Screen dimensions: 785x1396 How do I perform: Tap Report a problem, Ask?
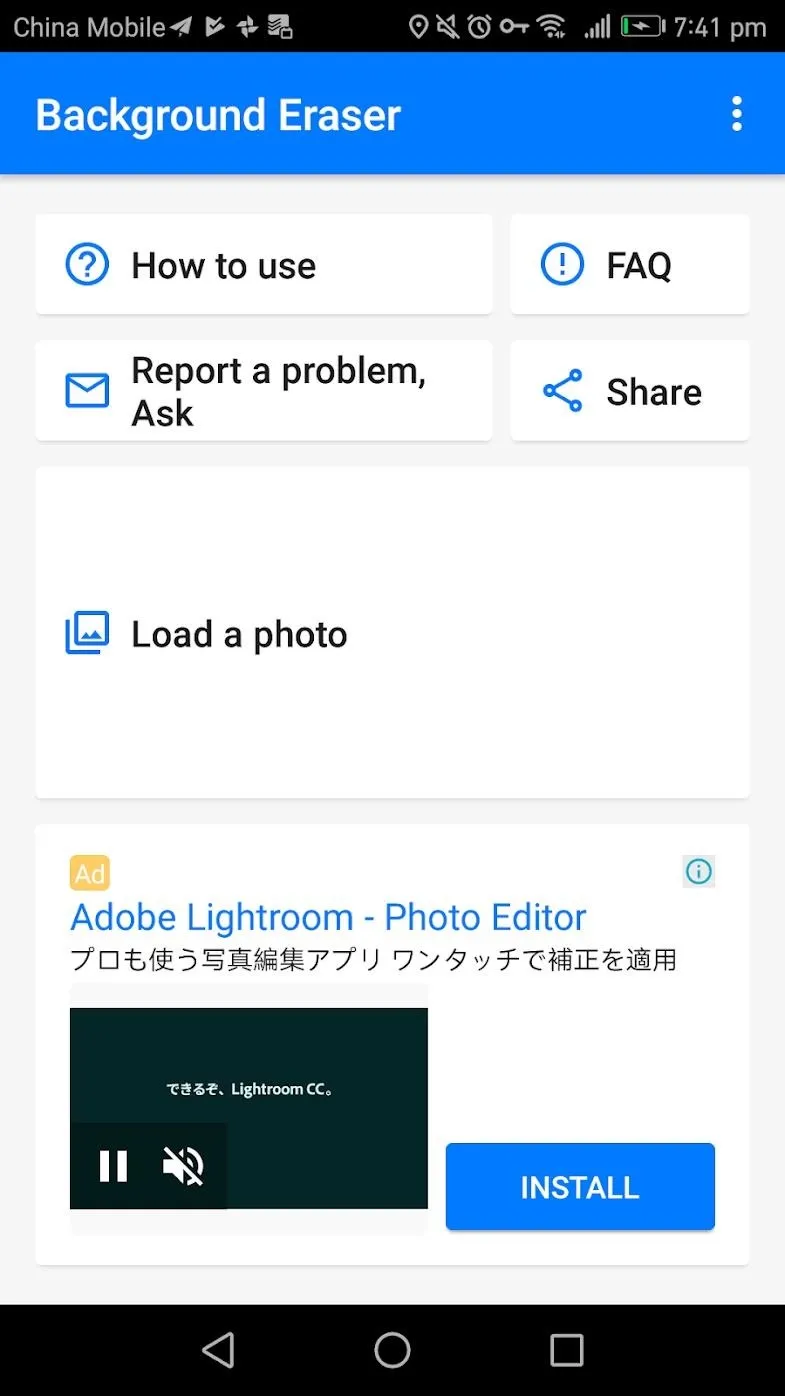tap(264, 391)
